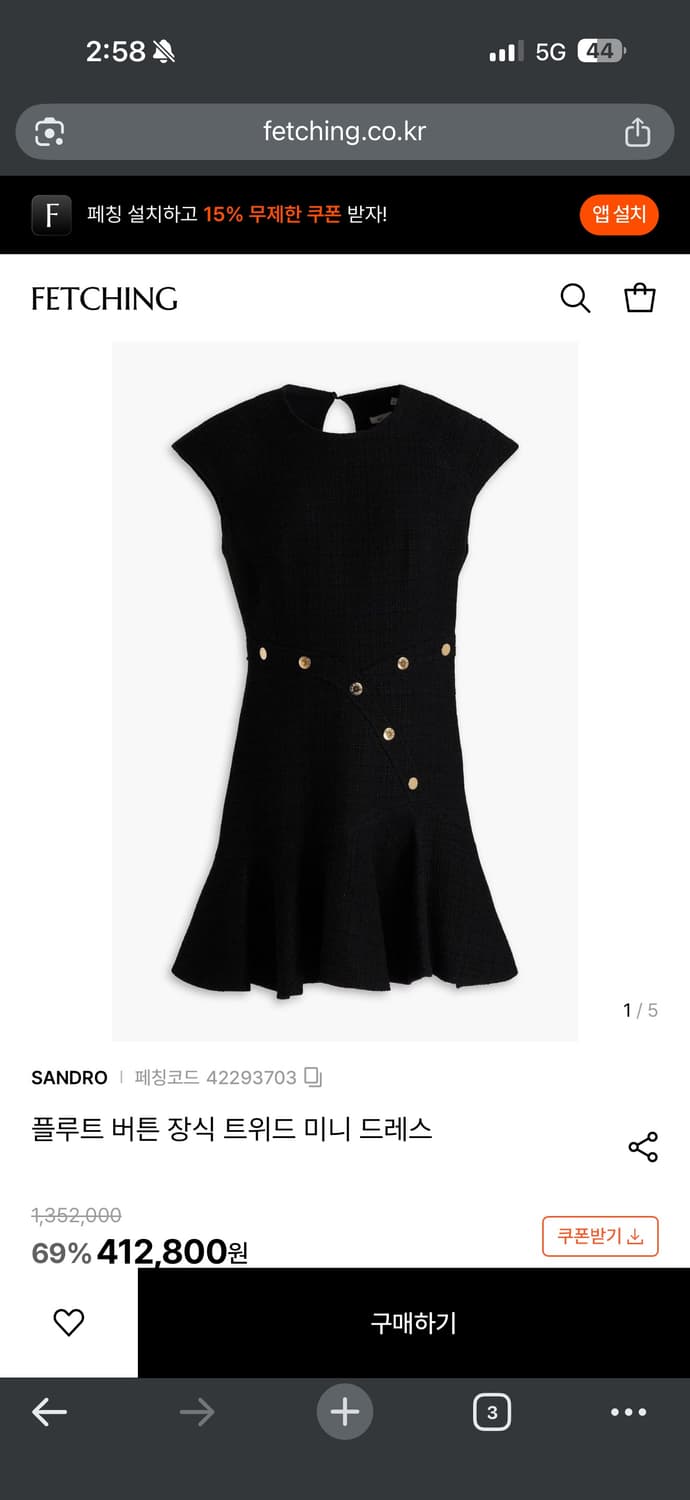Open the browser overflow menu

coord(628,1412)
